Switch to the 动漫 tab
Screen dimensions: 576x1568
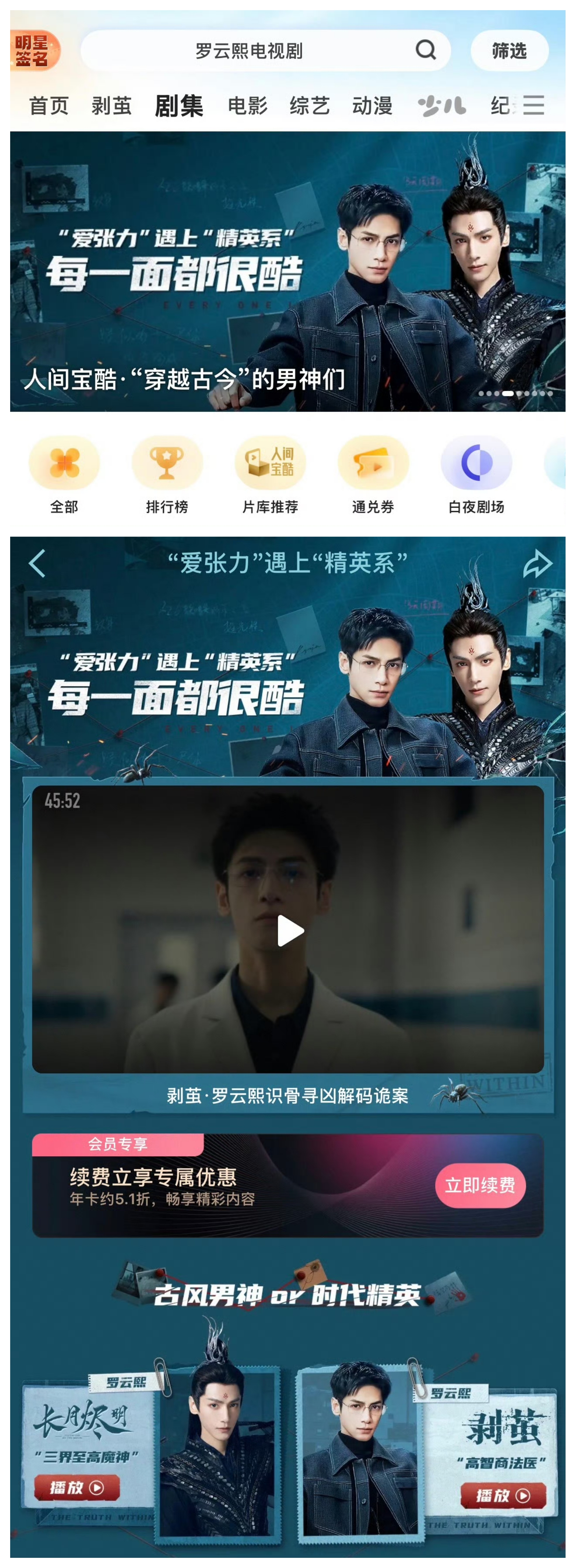point(372,106)
